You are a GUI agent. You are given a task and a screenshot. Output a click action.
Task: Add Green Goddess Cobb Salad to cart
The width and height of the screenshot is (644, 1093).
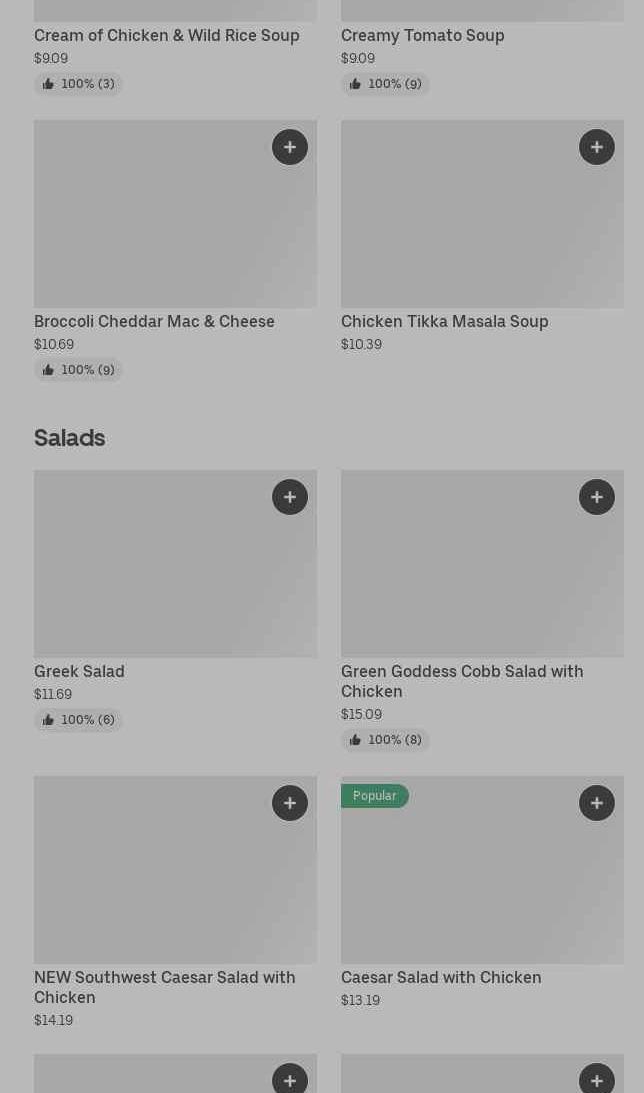[x=597, y=497]
